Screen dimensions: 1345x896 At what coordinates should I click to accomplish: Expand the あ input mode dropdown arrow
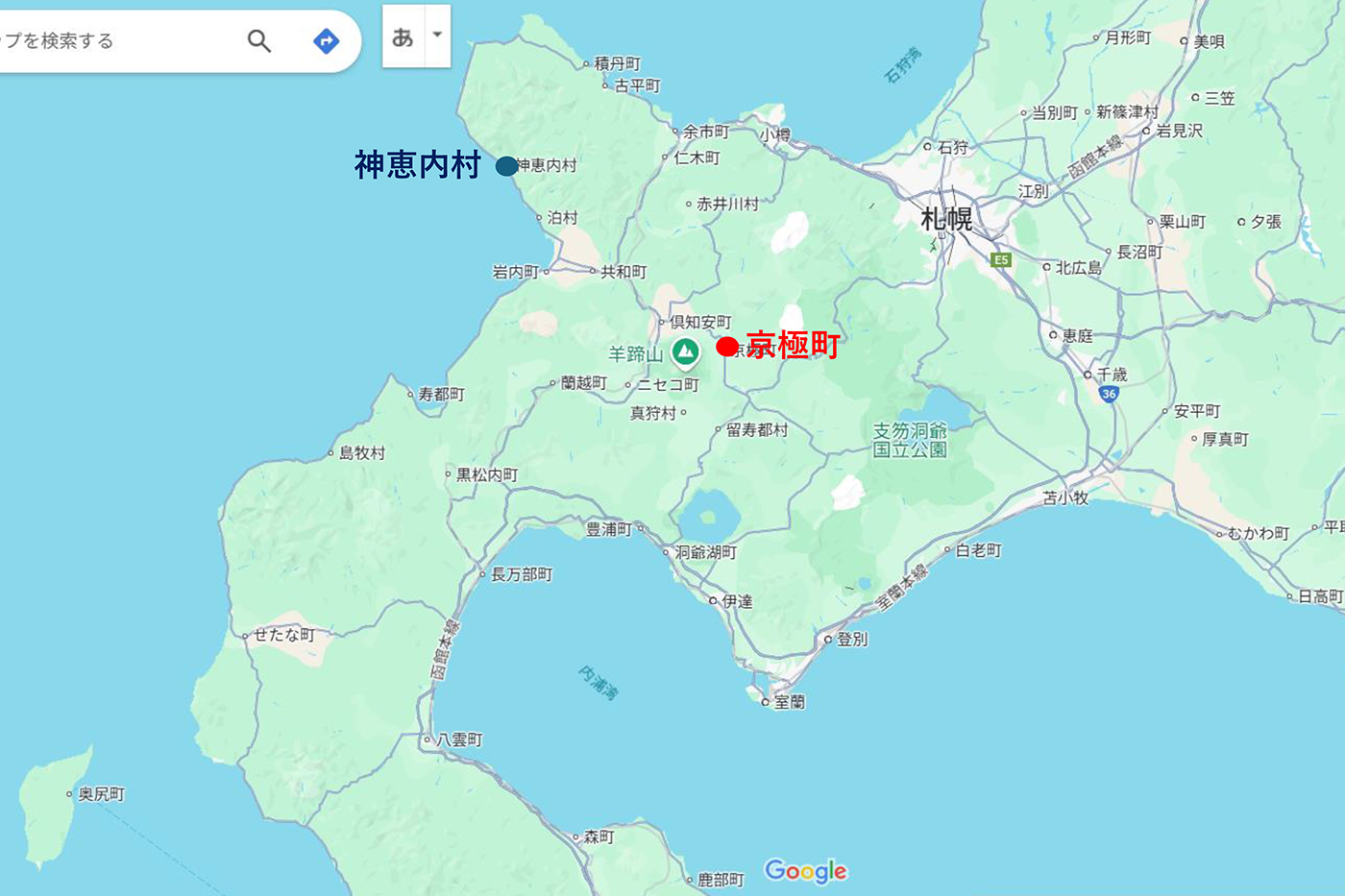[437, 36]
